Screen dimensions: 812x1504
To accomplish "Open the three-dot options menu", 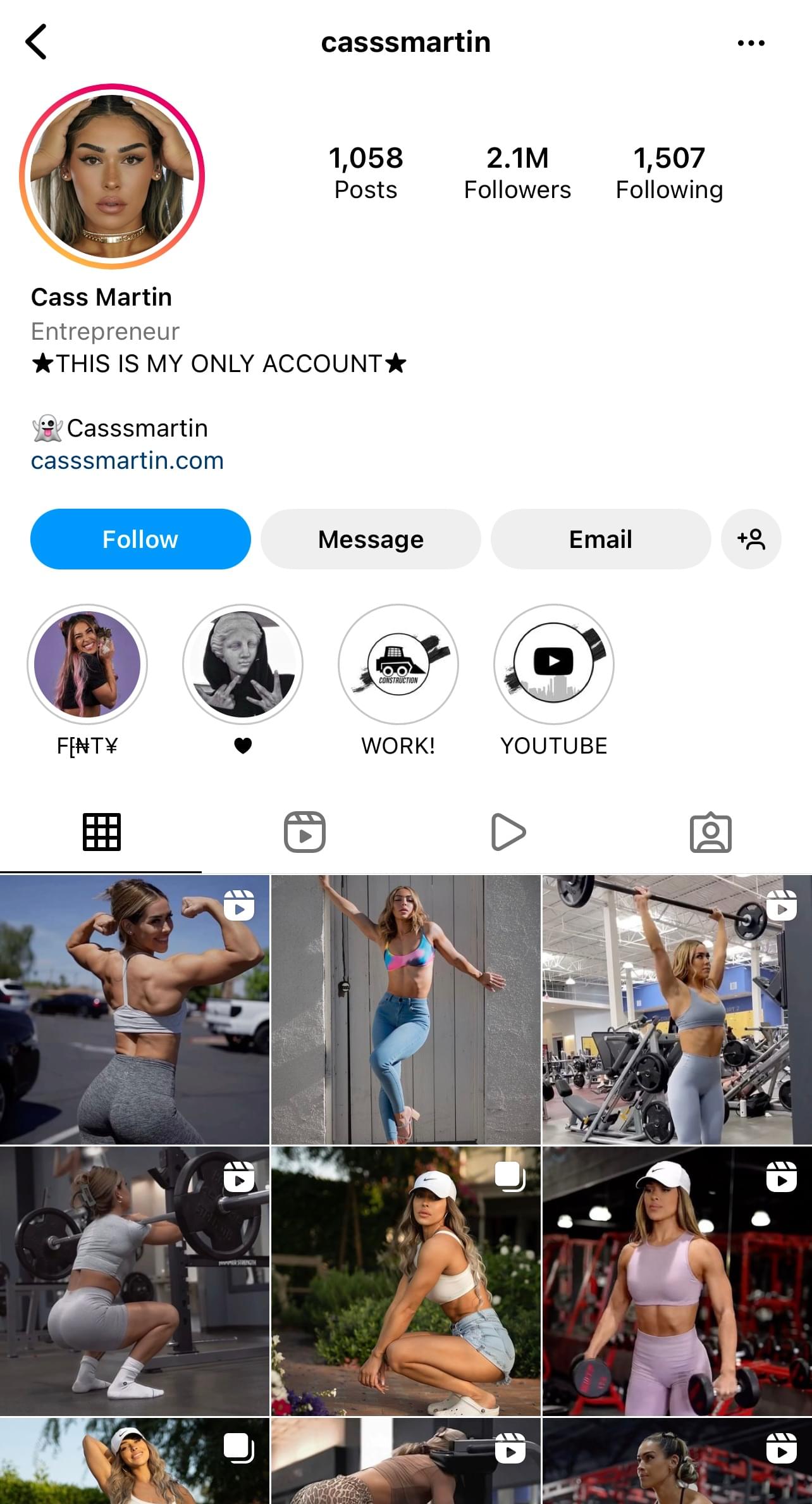I will tap(751, 43).
